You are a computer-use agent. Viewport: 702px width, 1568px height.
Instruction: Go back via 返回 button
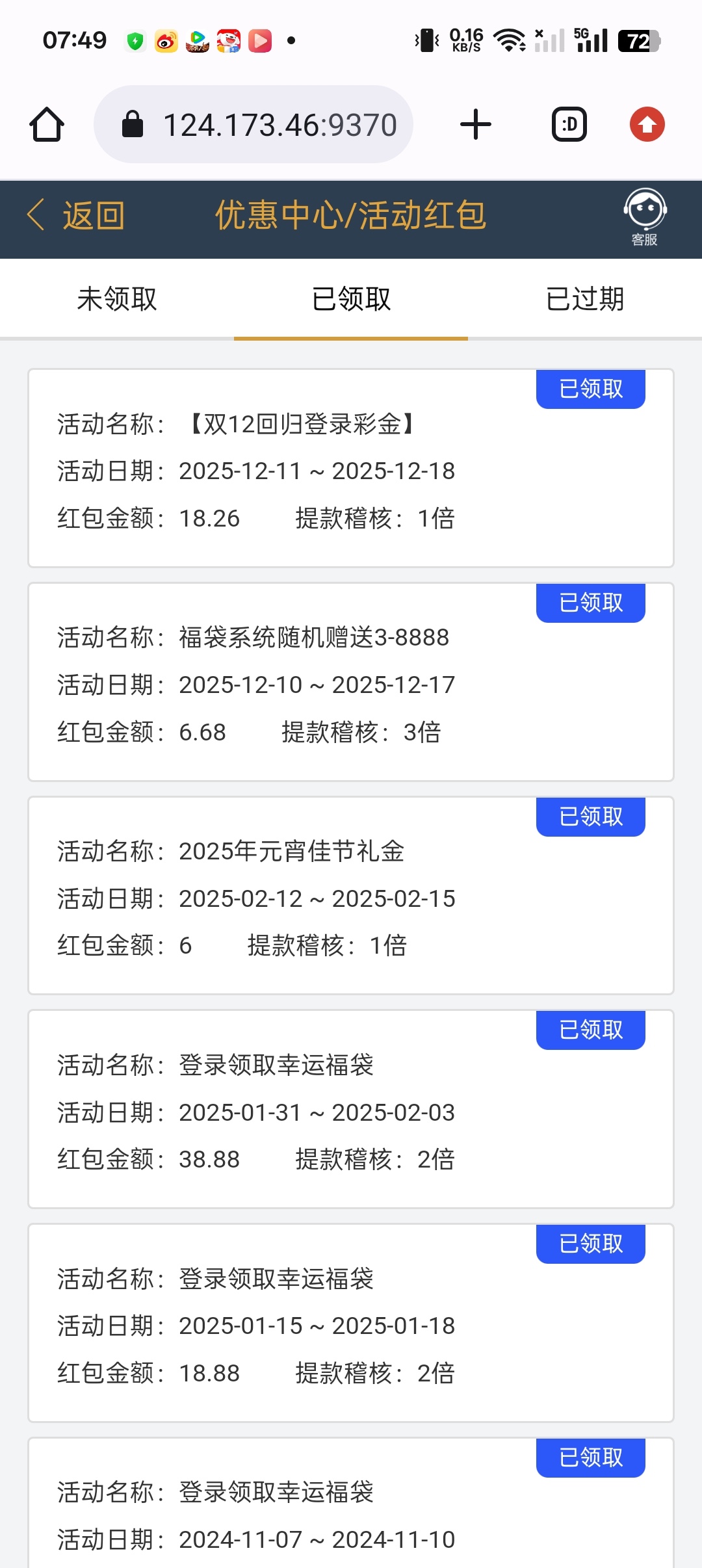(x=77, y=216)
